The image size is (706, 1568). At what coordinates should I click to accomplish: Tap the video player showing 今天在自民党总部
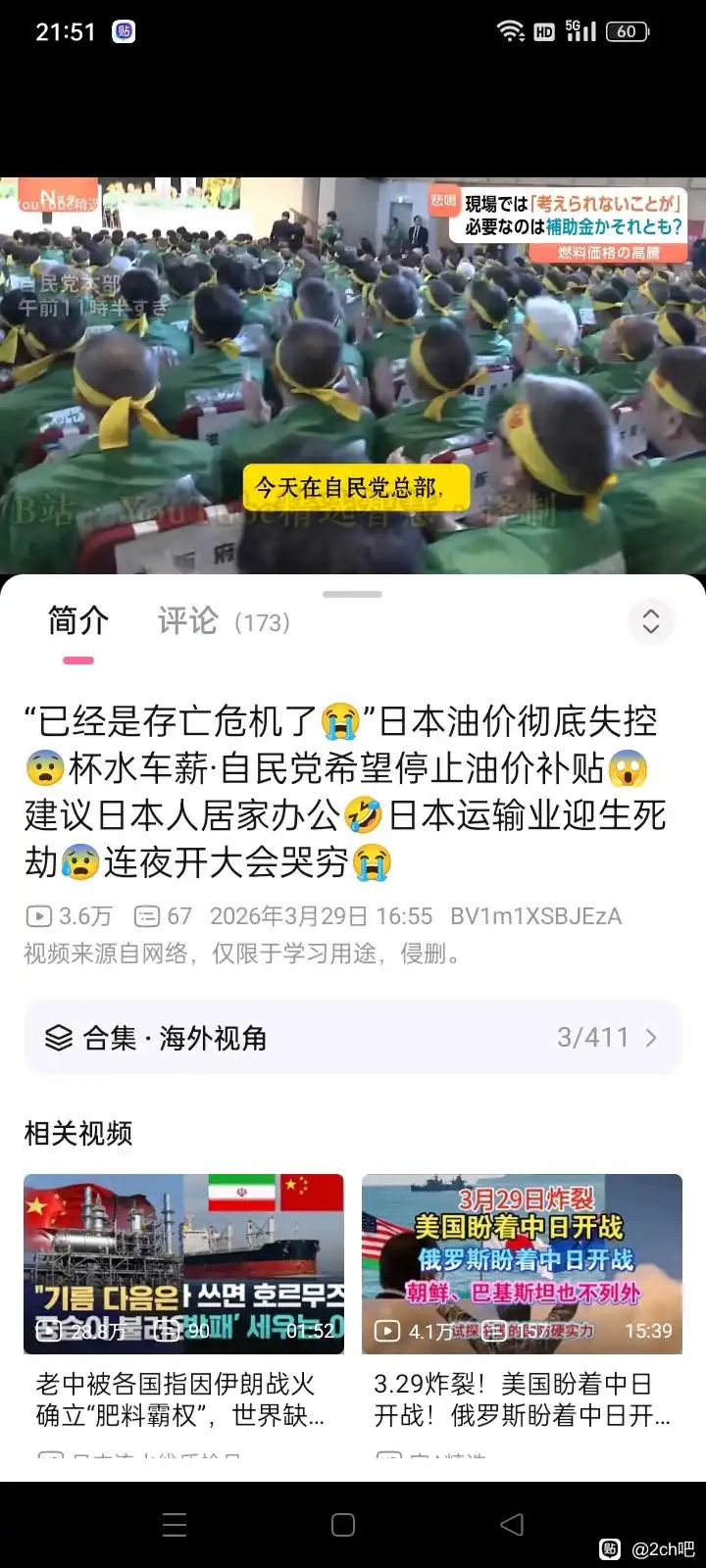pyautogui.click(x=353, y=375)
